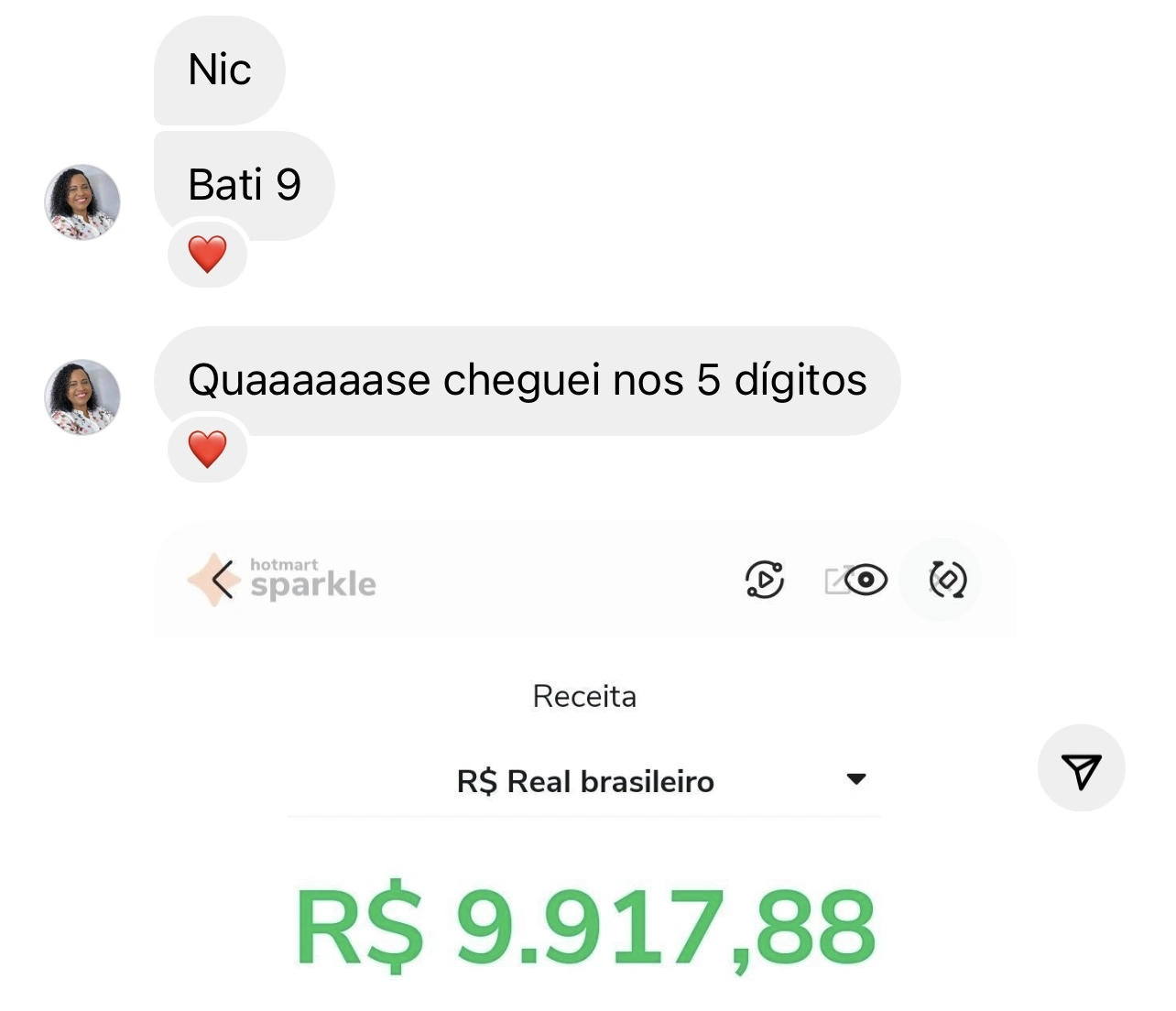Open the sender's avatar beside the "Quaaaaaase cheguei" message
The height and width of the screenshot is (1011, 1176).
click(x=82, y=397)
